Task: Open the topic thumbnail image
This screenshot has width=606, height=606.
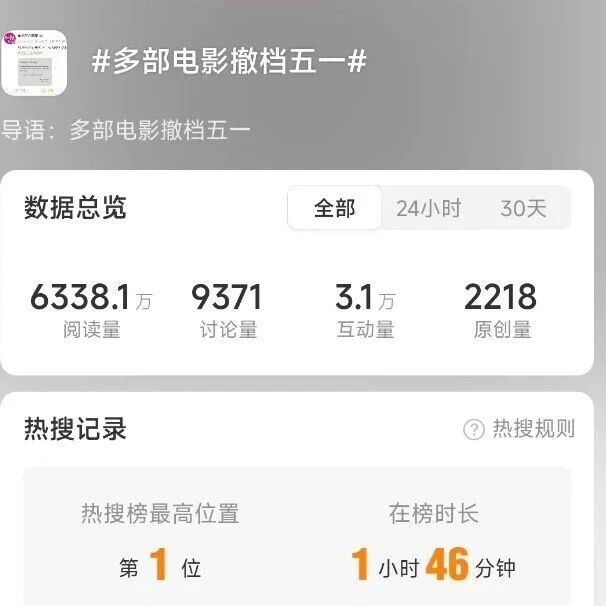Action: pyautogui.click(x=34, y=63)
